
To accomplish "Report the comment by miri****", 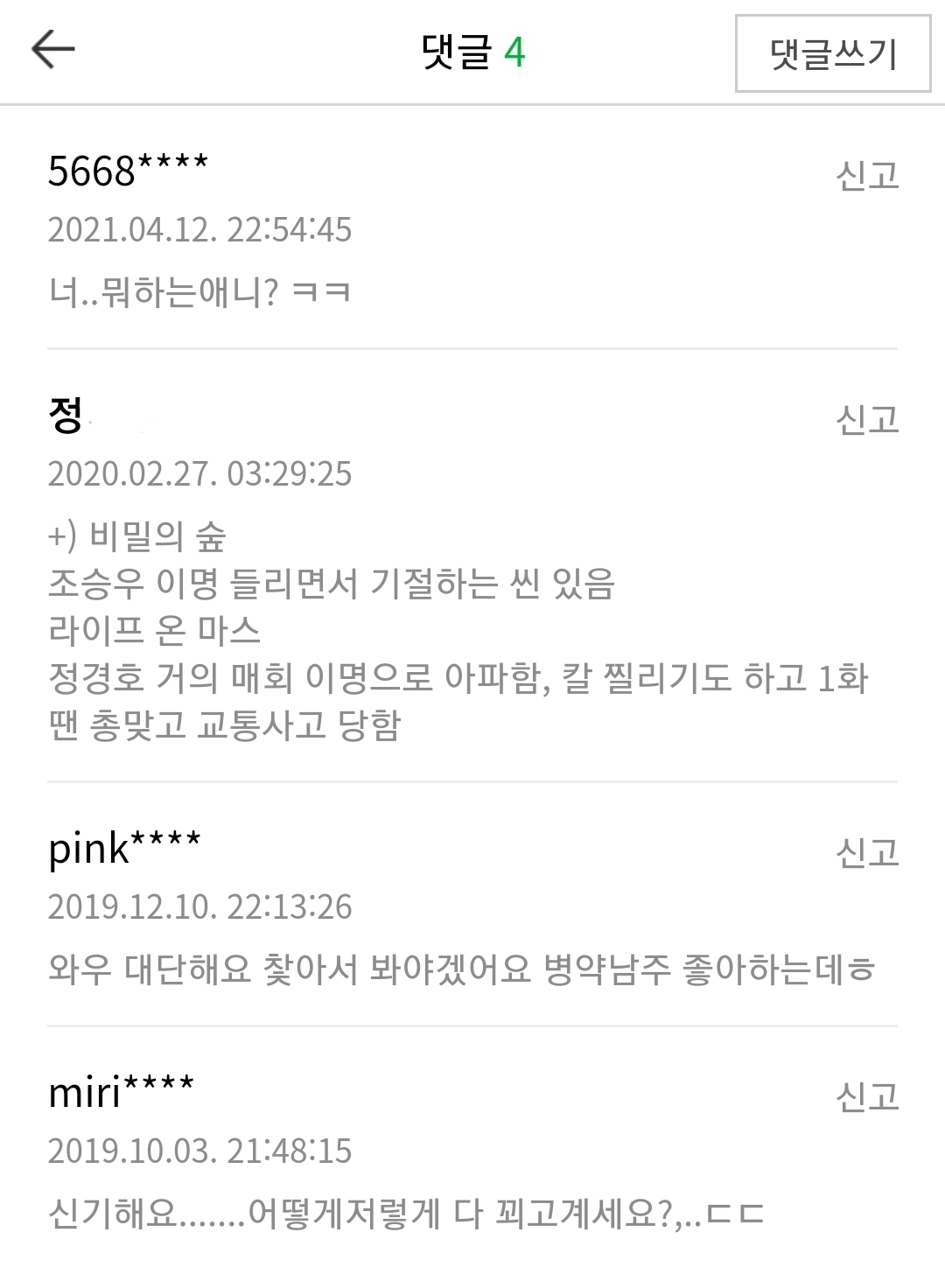I will coord(866,1096).
